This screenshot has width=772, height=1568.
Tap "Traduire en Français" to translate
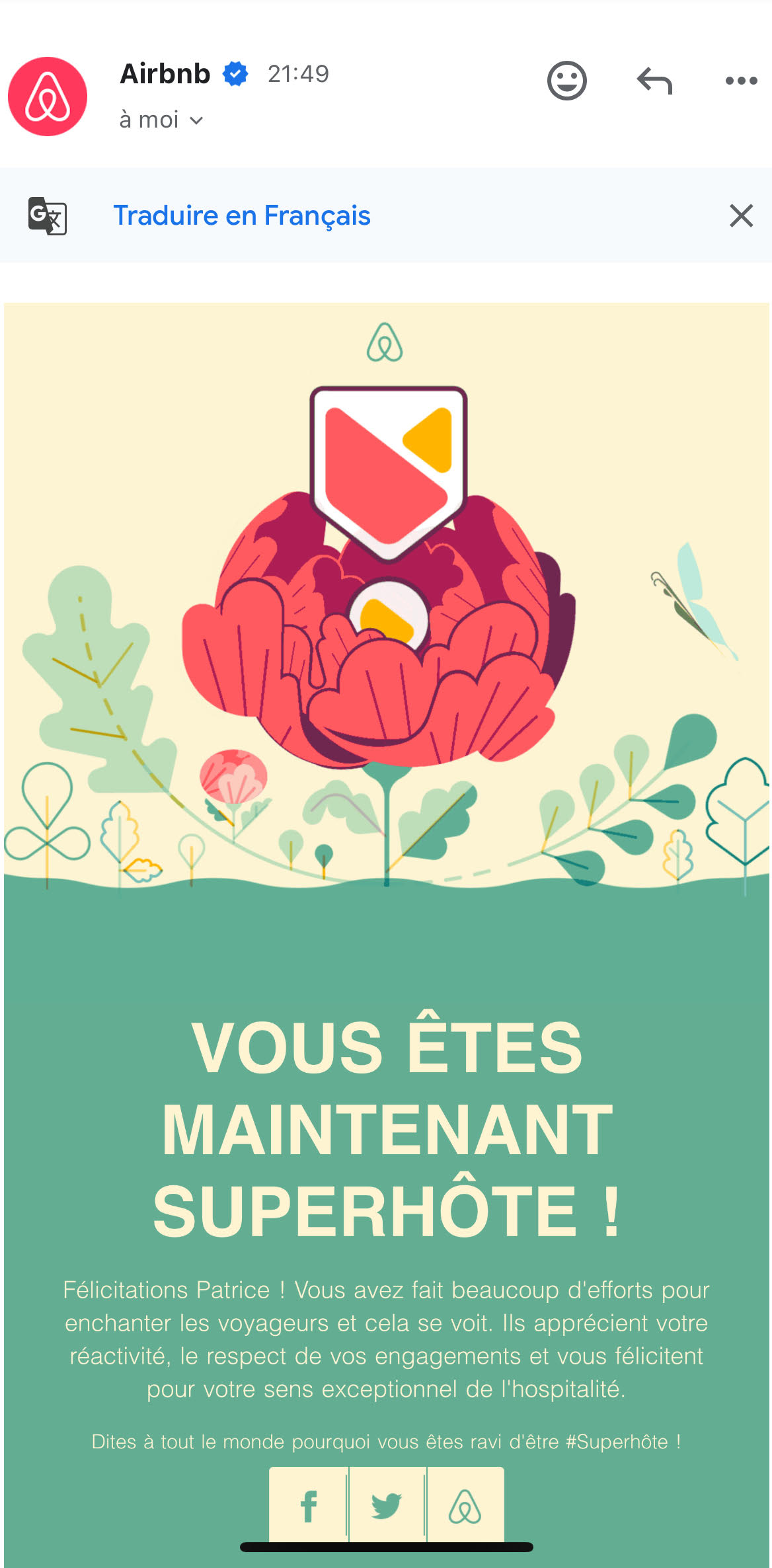click(x=242, y=216)
